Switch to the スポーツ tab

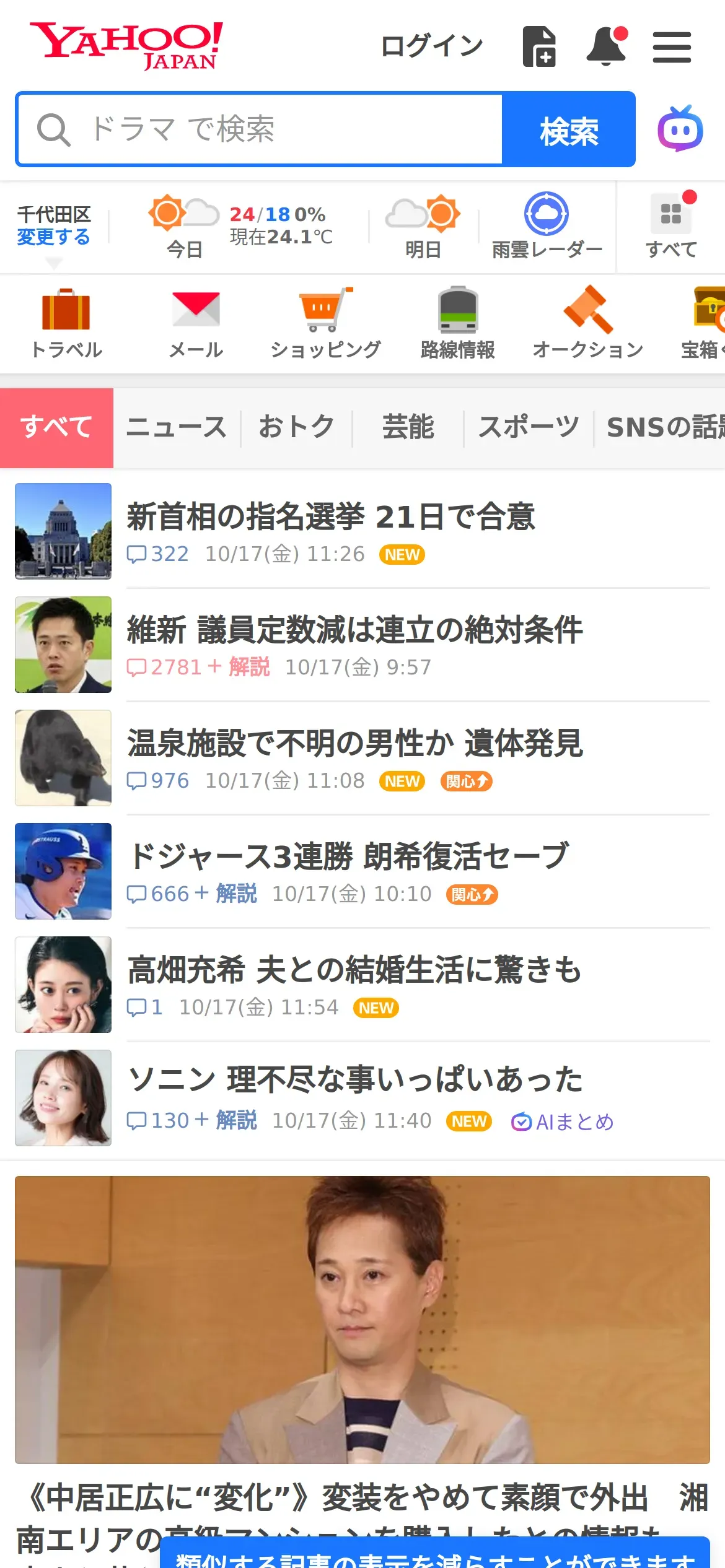529,427
